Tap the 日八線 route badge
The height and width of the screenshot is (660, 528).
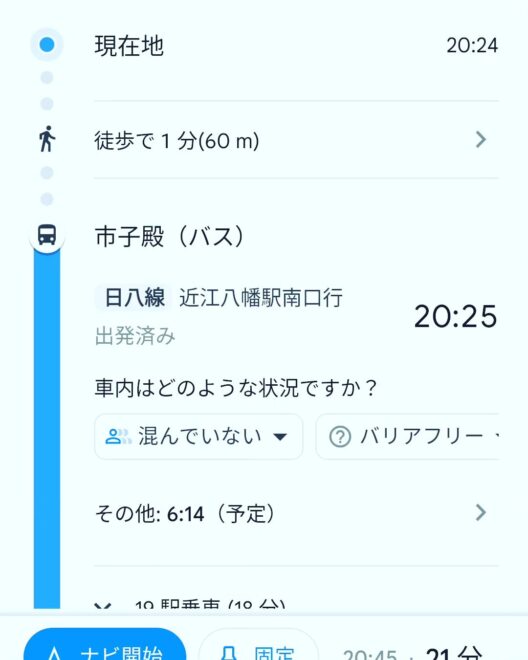coord(134,298)
